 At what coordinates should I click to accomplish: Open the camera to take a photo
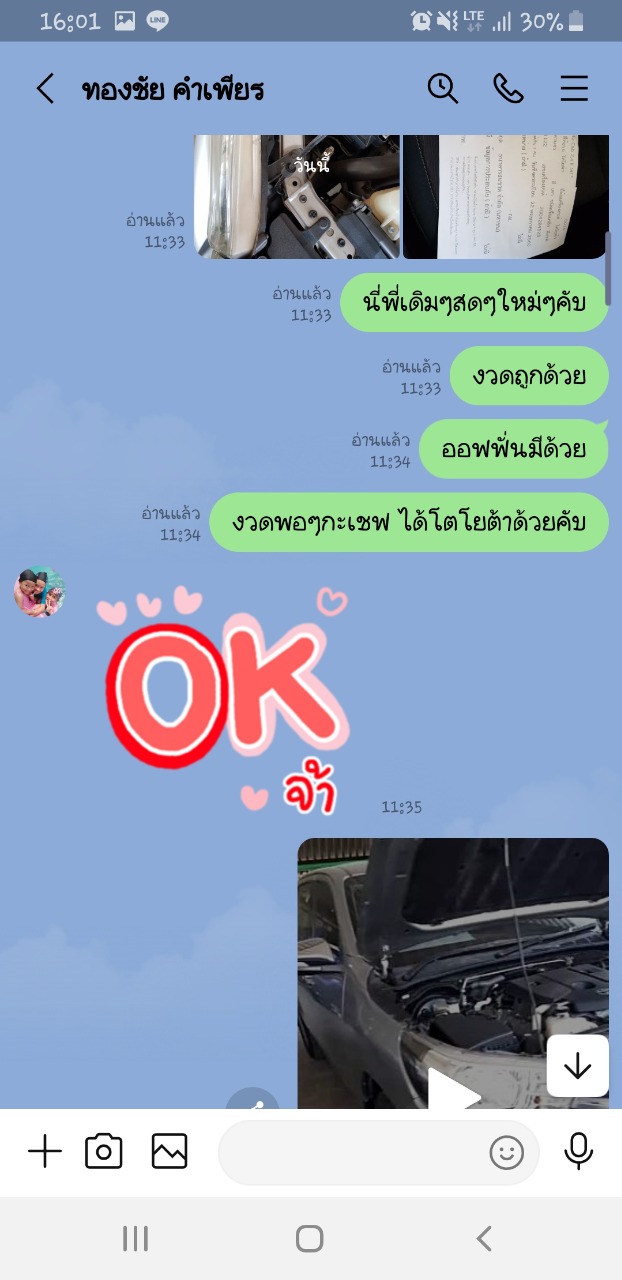point(104,1152)
